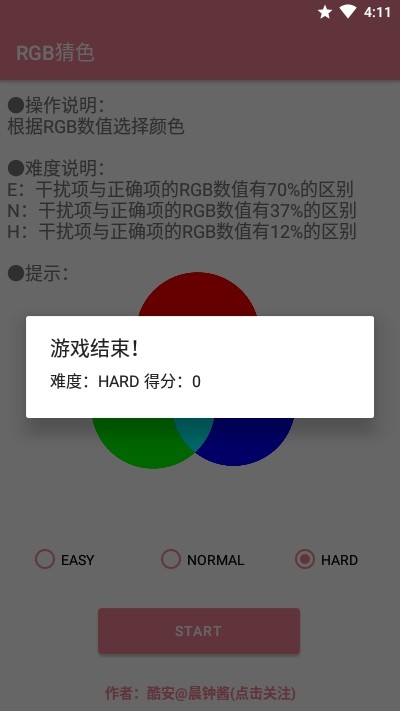Choose the NORMAL difficulty radio button
The width and height of the screenshot is (400, 711).
pos(203,560)
